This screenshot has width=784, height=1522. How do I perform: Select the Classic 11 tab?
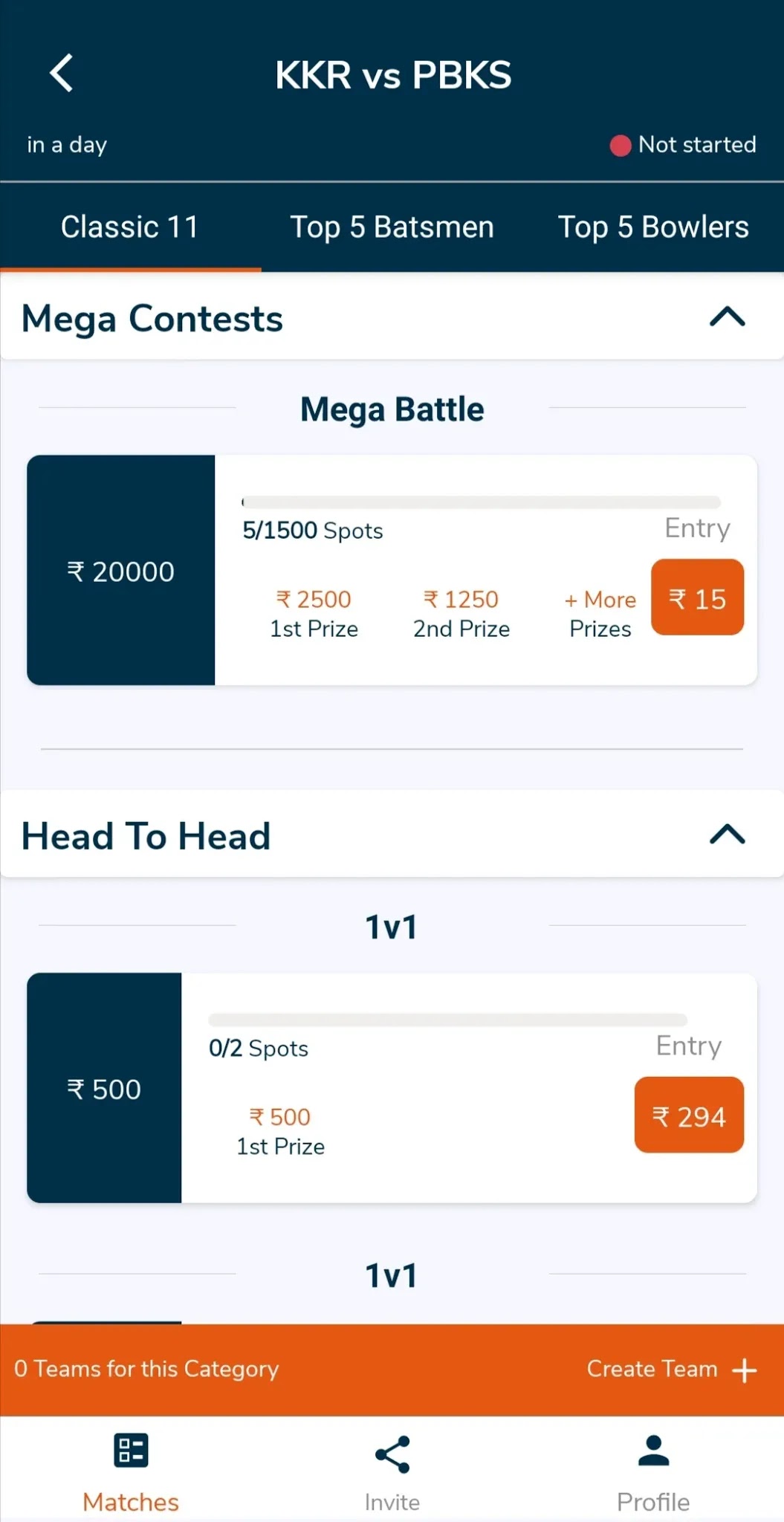pos(130,227)
